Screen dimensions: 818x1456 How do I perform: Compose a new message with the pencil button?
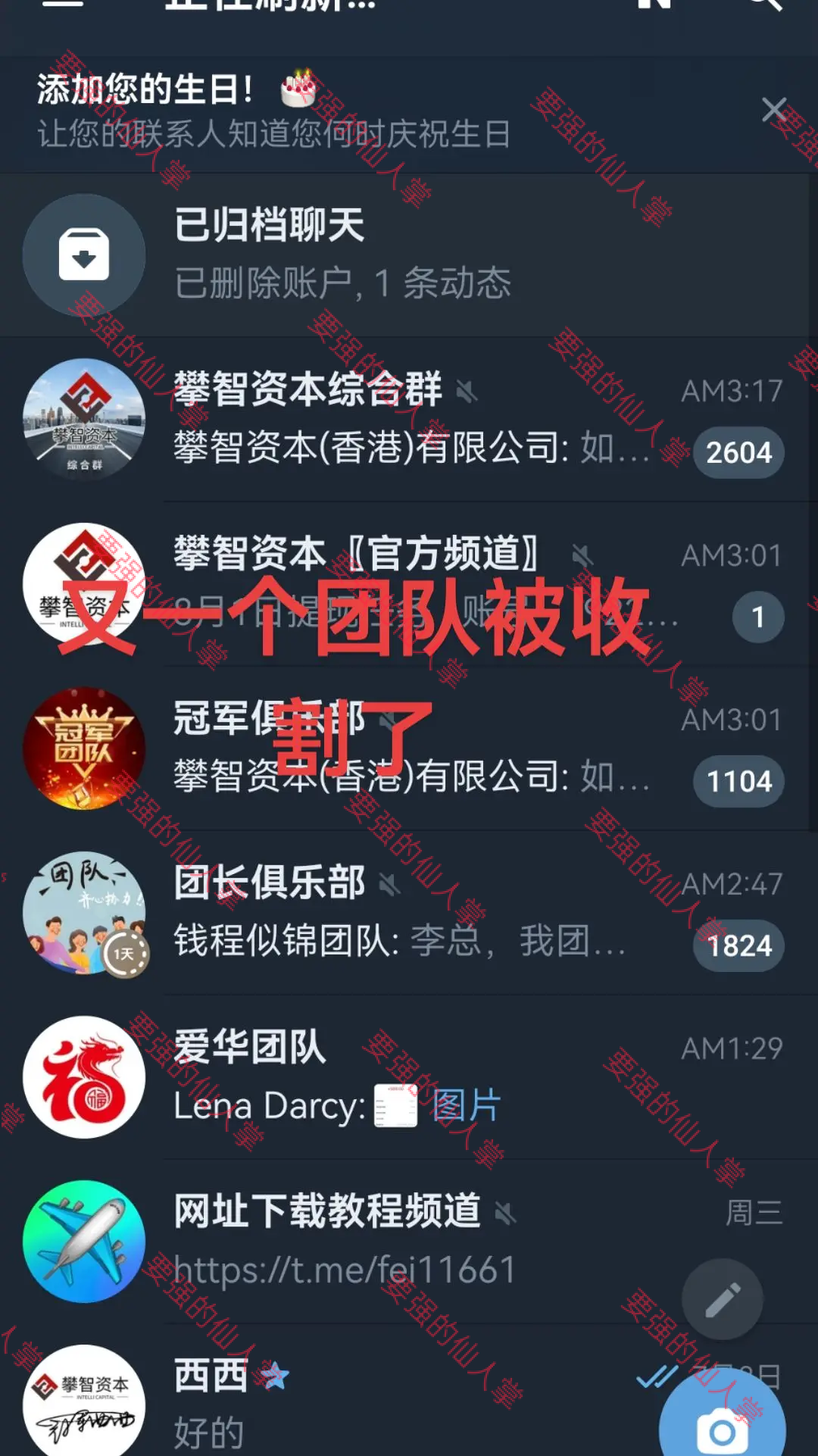pos(723,1299)
